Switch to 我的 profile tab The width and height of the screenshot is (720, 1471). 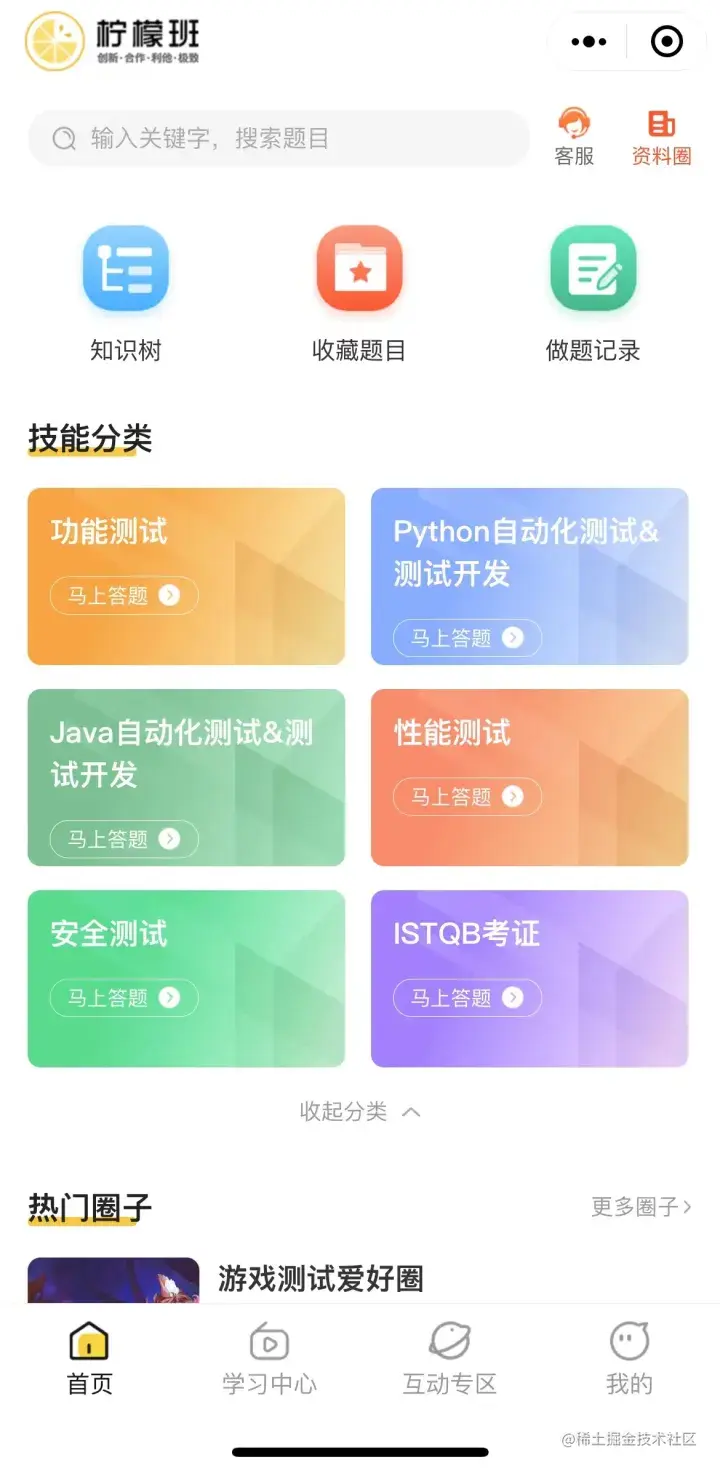[x=629, y=1360]
